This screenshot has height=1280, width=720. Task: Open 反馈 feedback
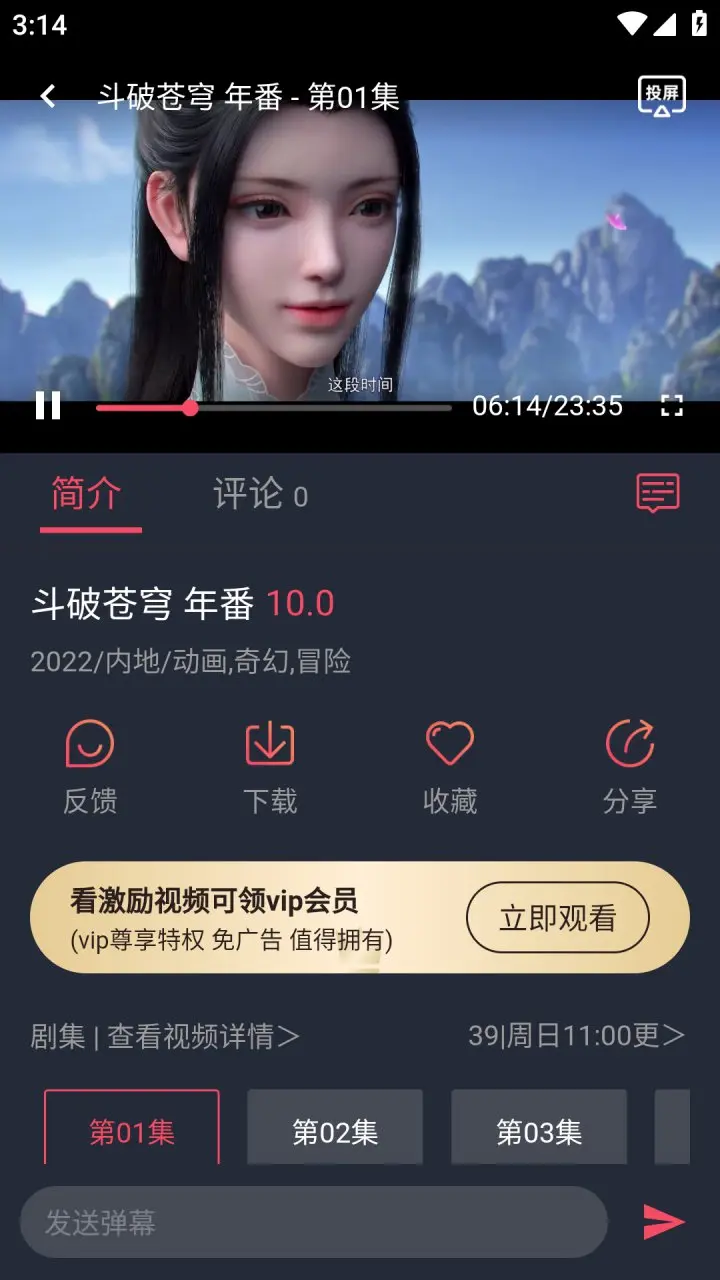tap(90, 767)
